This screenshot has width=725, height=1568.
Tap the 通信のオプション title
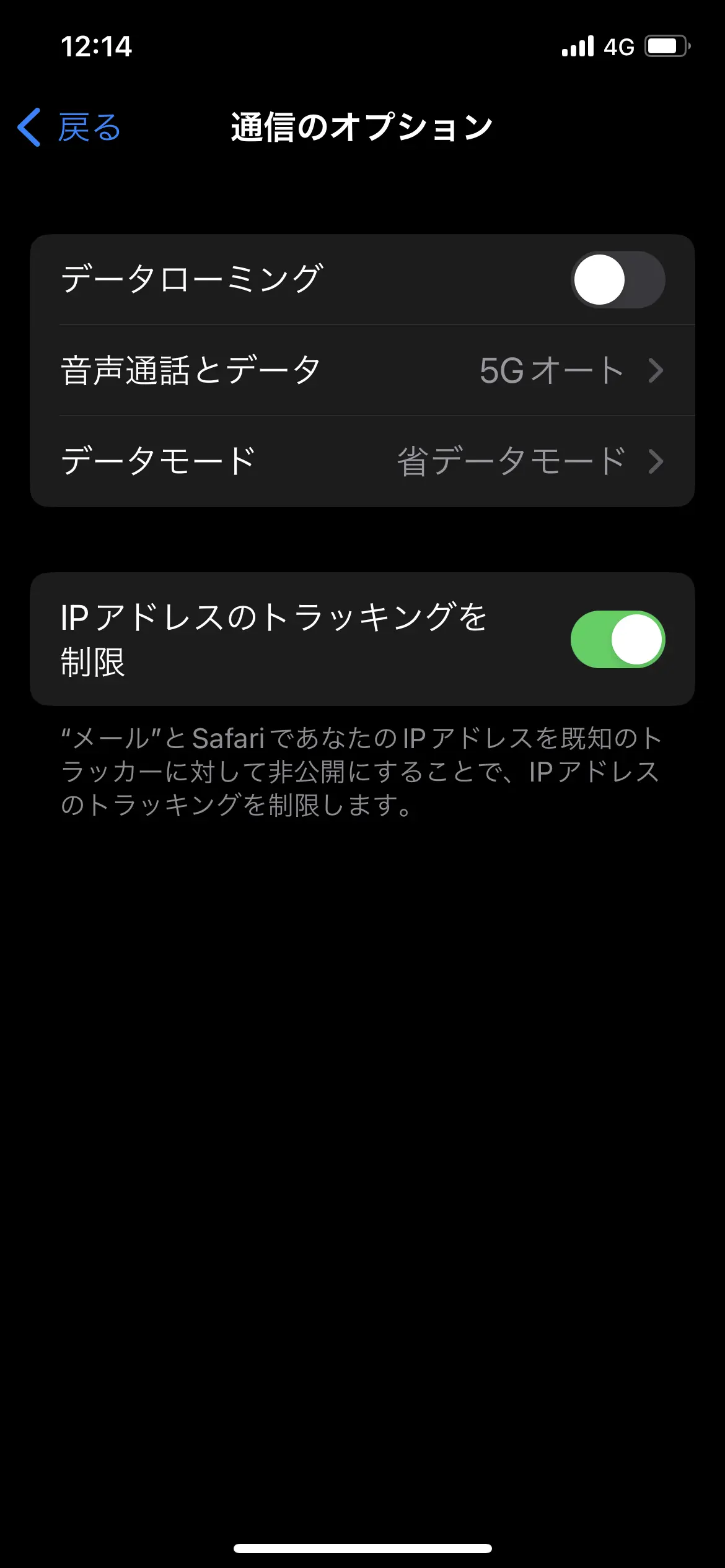[361, 126]
